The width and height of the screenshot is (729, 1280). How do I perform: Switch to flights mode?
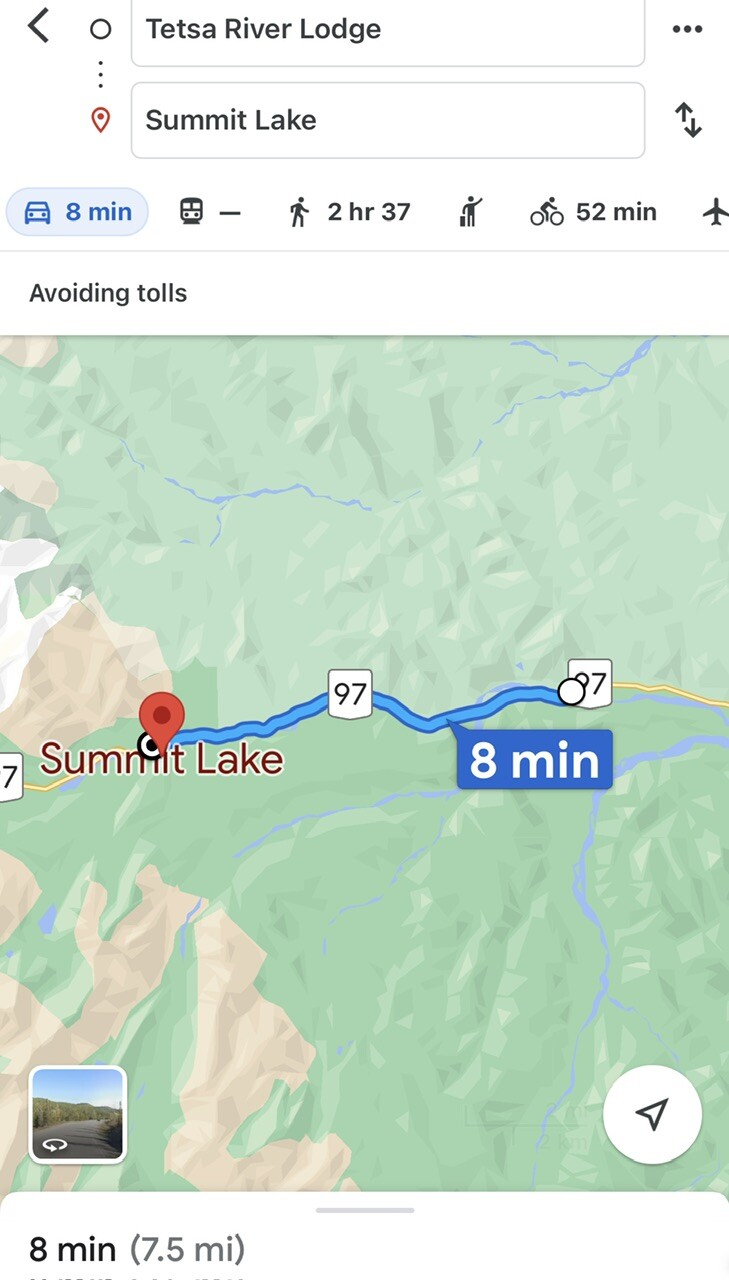click(x=714, y=212)
